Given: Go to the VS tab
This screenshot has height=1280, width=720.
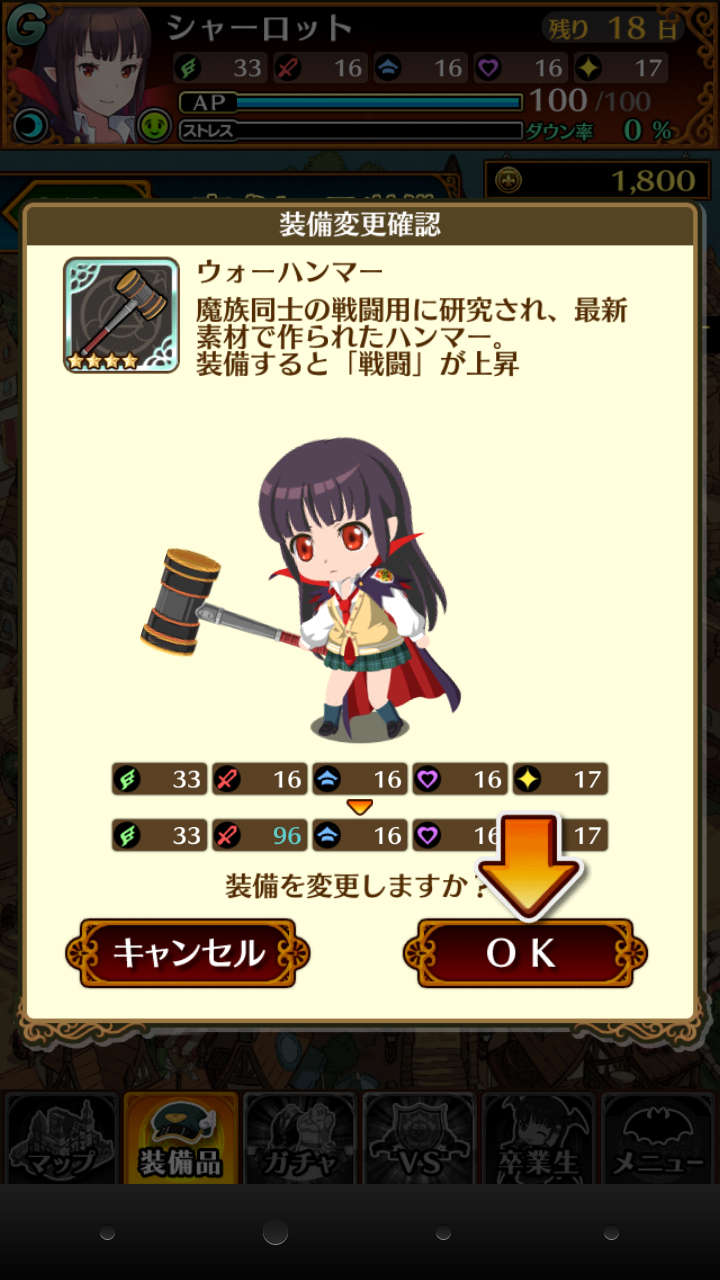Looking at the screenshot, I should [x=419, y=1138].
